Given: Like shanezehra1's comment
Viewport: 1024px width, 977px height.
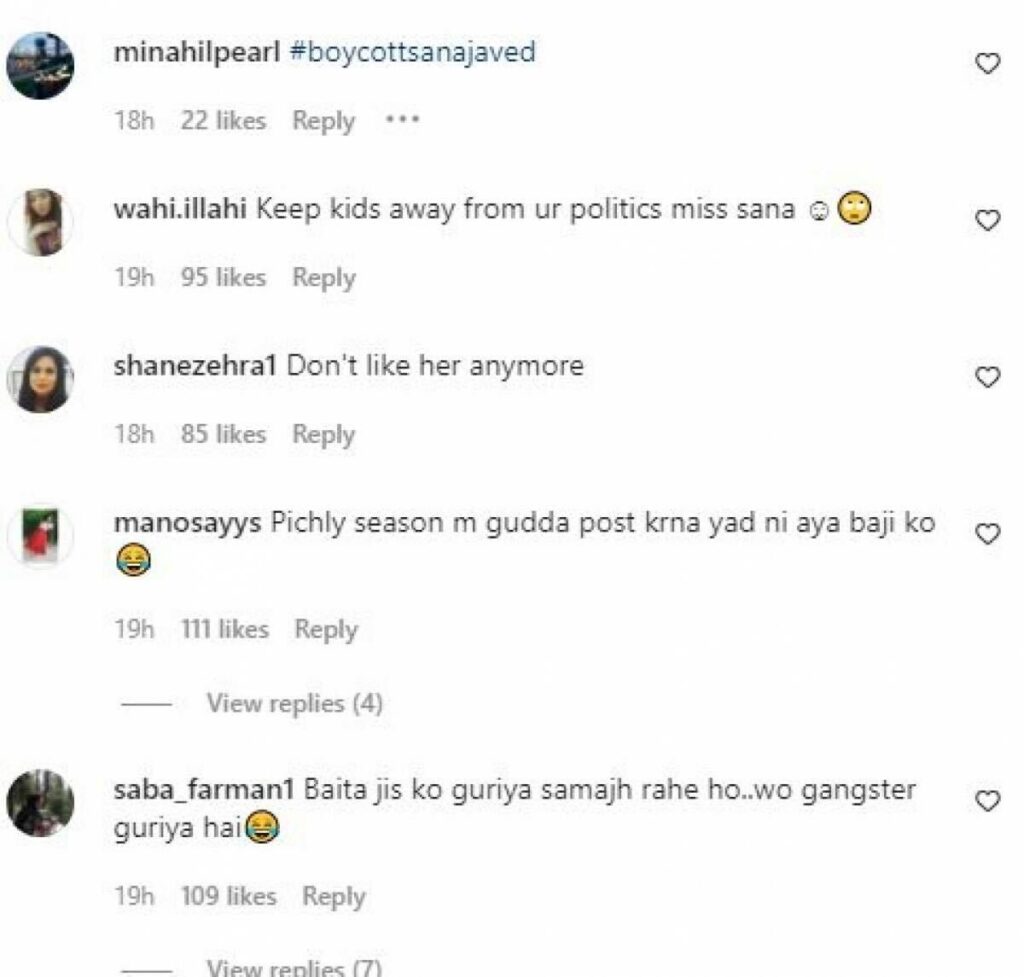Looking at the screenshot, I should [987, 377].
